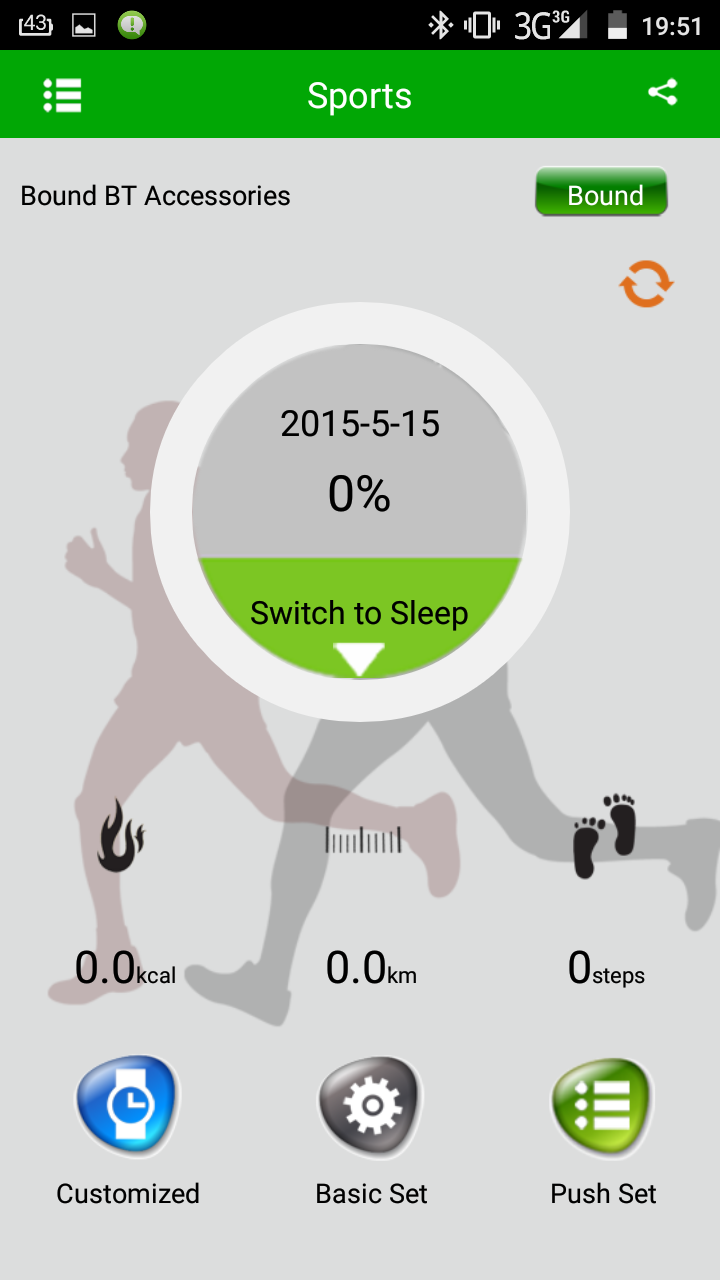Tap the green Bound button
Image resolution: width=720 pixels, height=1280 pixels.
pos(602,193)
